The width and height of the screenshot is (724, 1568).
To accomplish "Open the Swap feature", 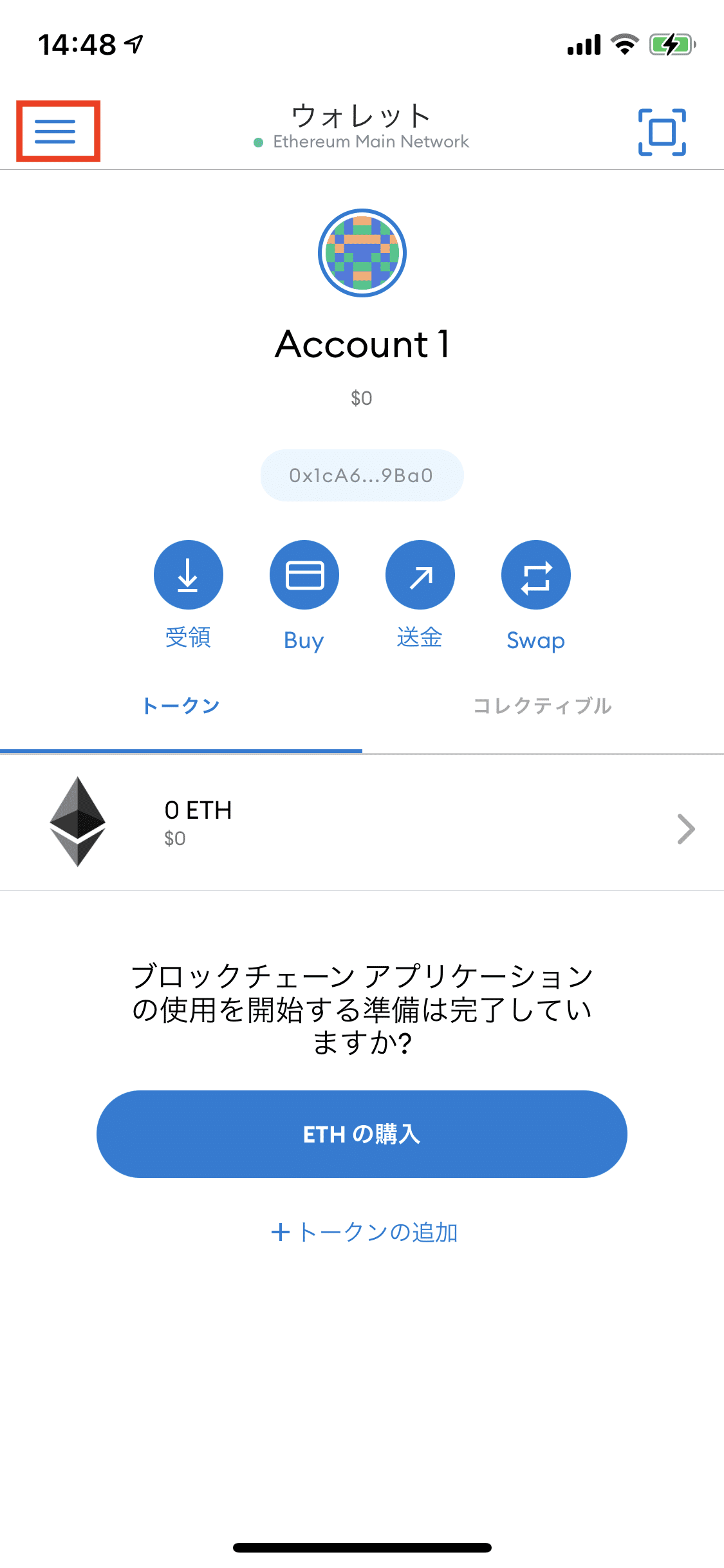I will [x=535, y=575].
